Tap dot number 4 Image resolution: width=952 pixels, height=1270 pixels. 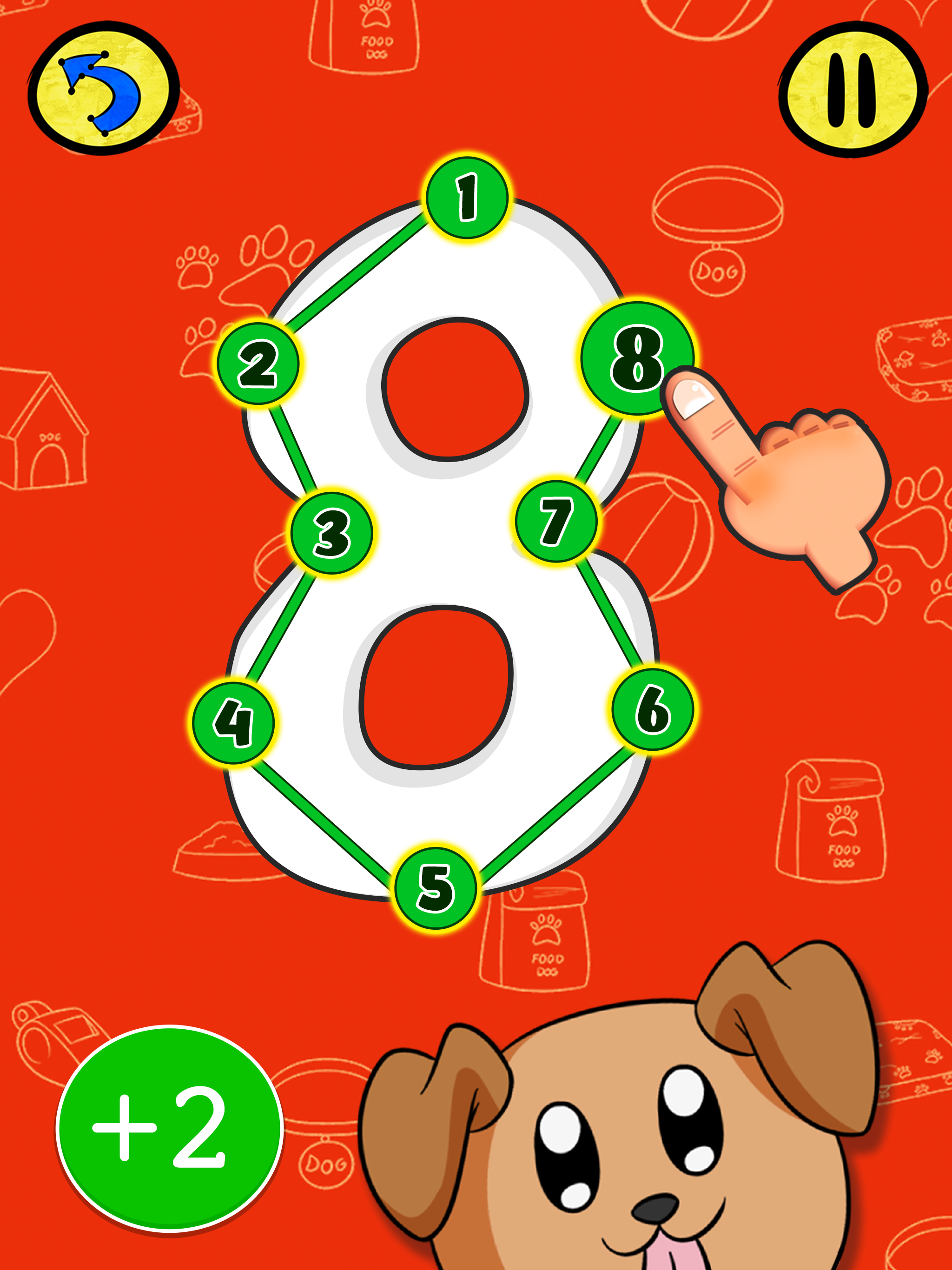click(x=233, y=722)
